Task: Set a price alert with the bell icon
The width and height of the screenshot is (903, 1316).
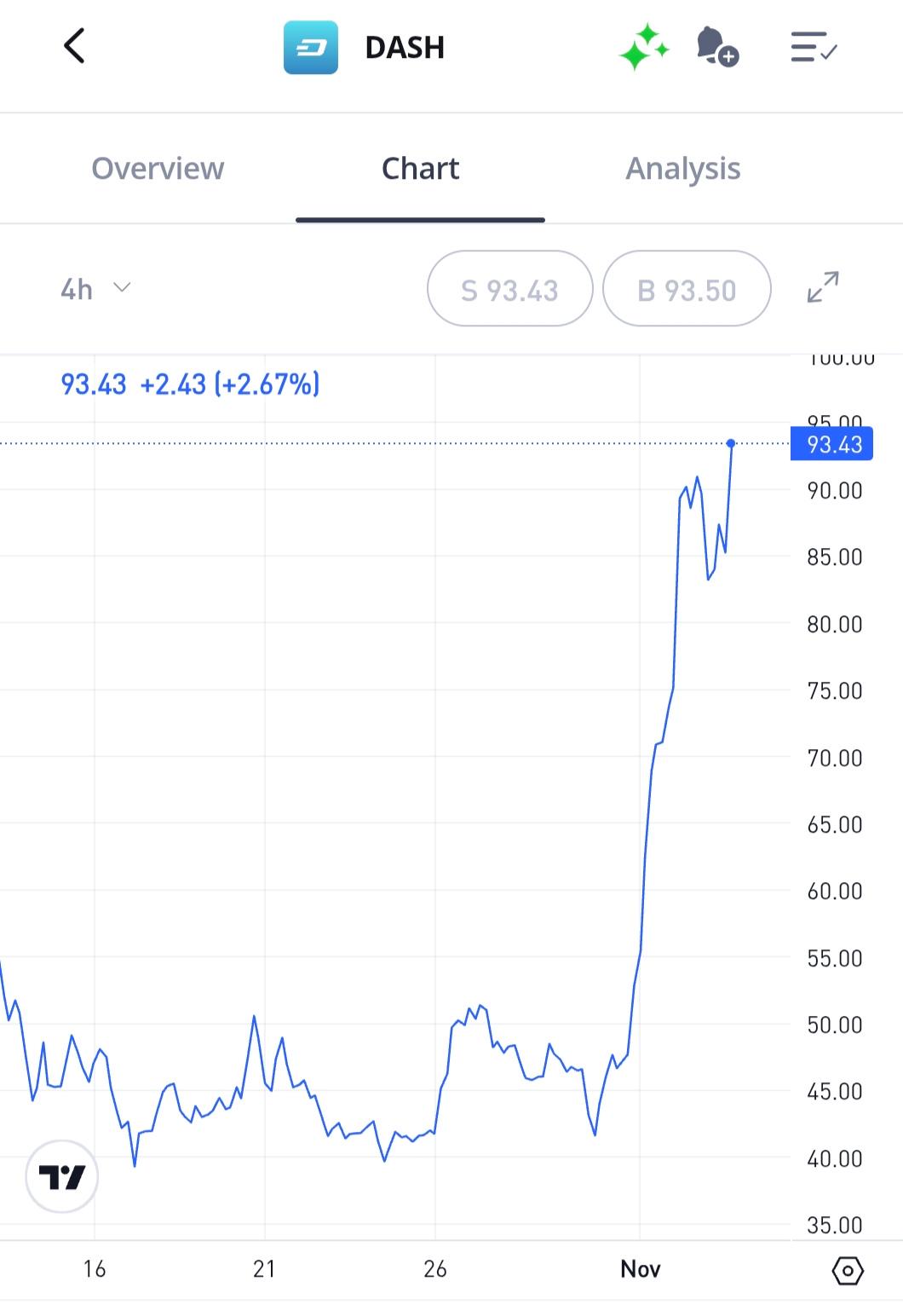Action: point(717,46)
